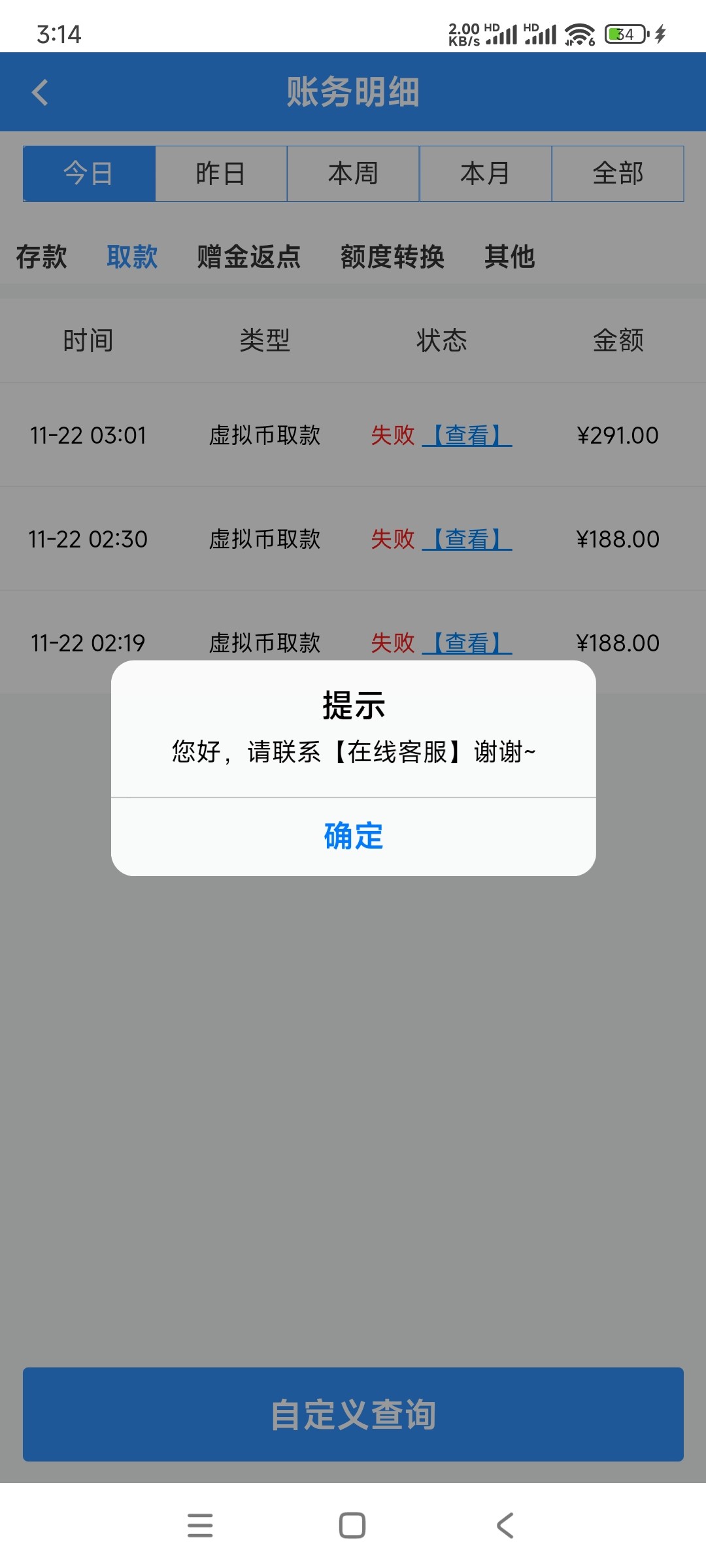View 全部 records
Viewport: 706px width, 1568px height.
[x=618, y=174]
